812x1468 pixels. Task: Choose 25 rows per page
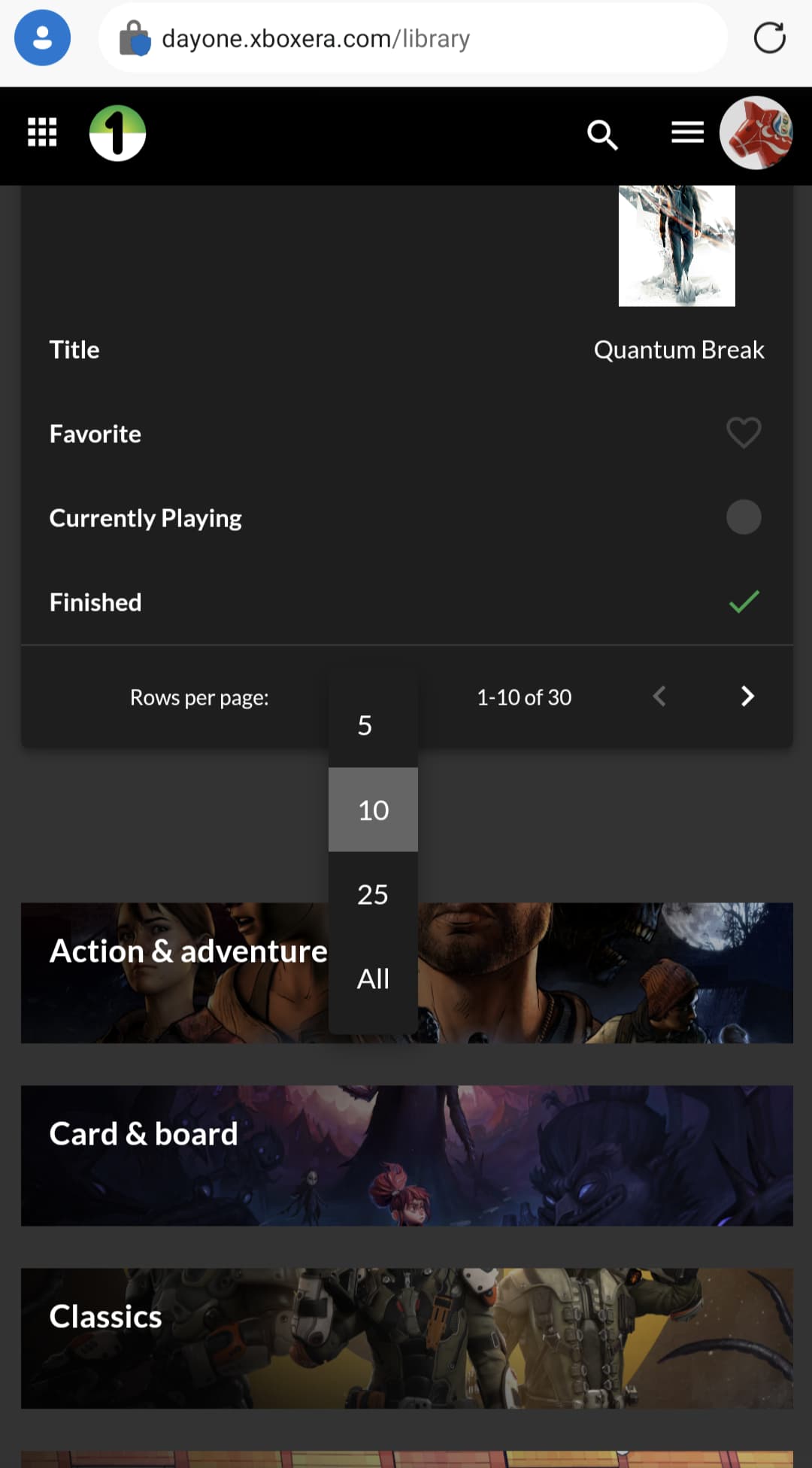(373, 894)
